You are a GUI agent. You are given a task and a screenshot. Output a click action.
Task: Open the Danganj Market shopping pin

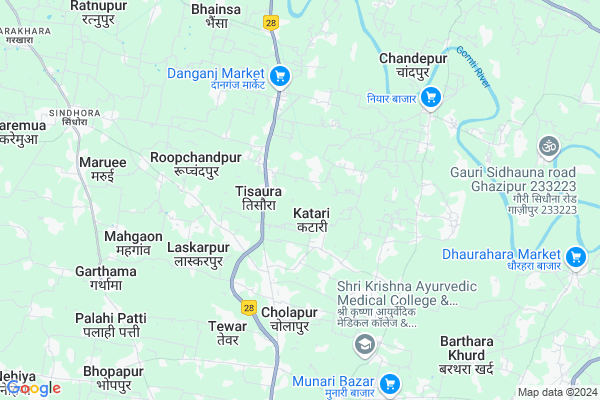pos(280,75)
